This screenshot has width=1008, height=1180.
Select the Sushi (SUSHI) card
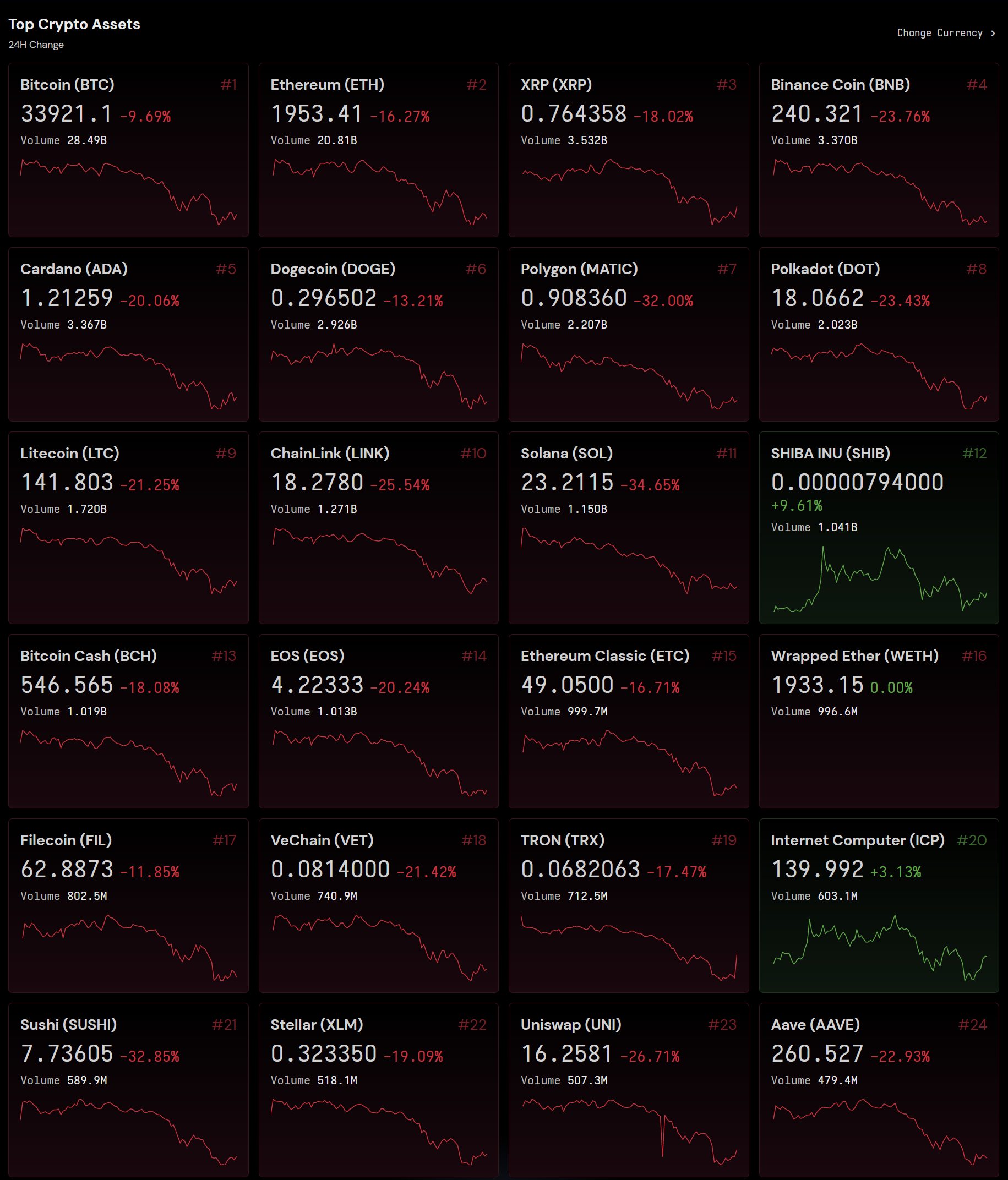[128, 1090]
